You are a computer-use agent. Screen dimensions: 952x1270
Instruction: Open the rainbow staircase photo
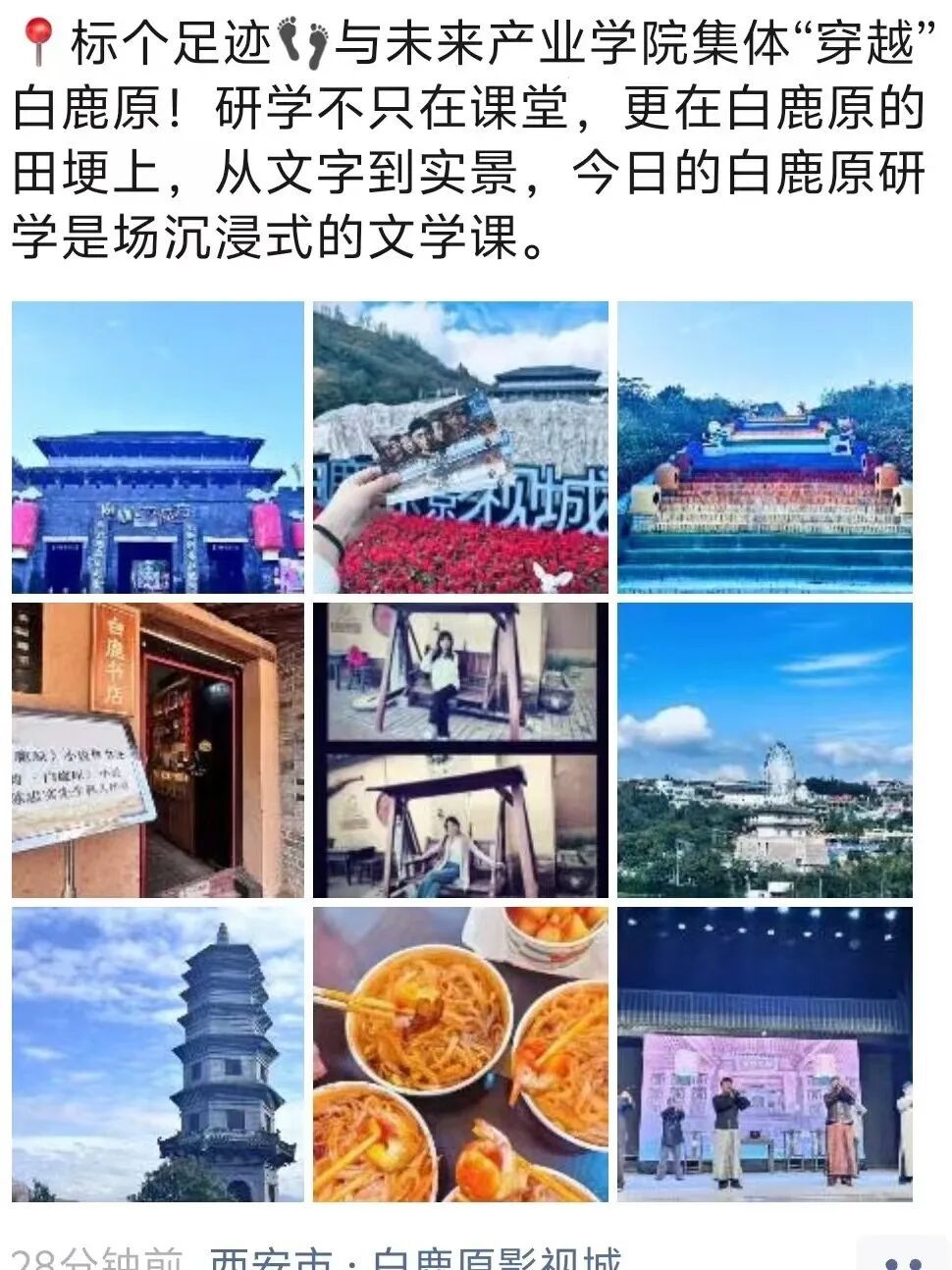765,448
